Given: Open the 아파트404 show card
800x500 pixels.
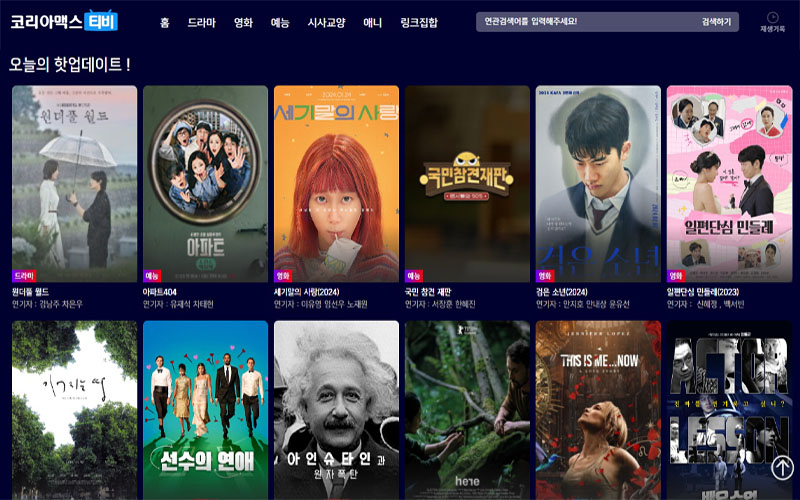Looking at the screenshot, I should (205, 184).
